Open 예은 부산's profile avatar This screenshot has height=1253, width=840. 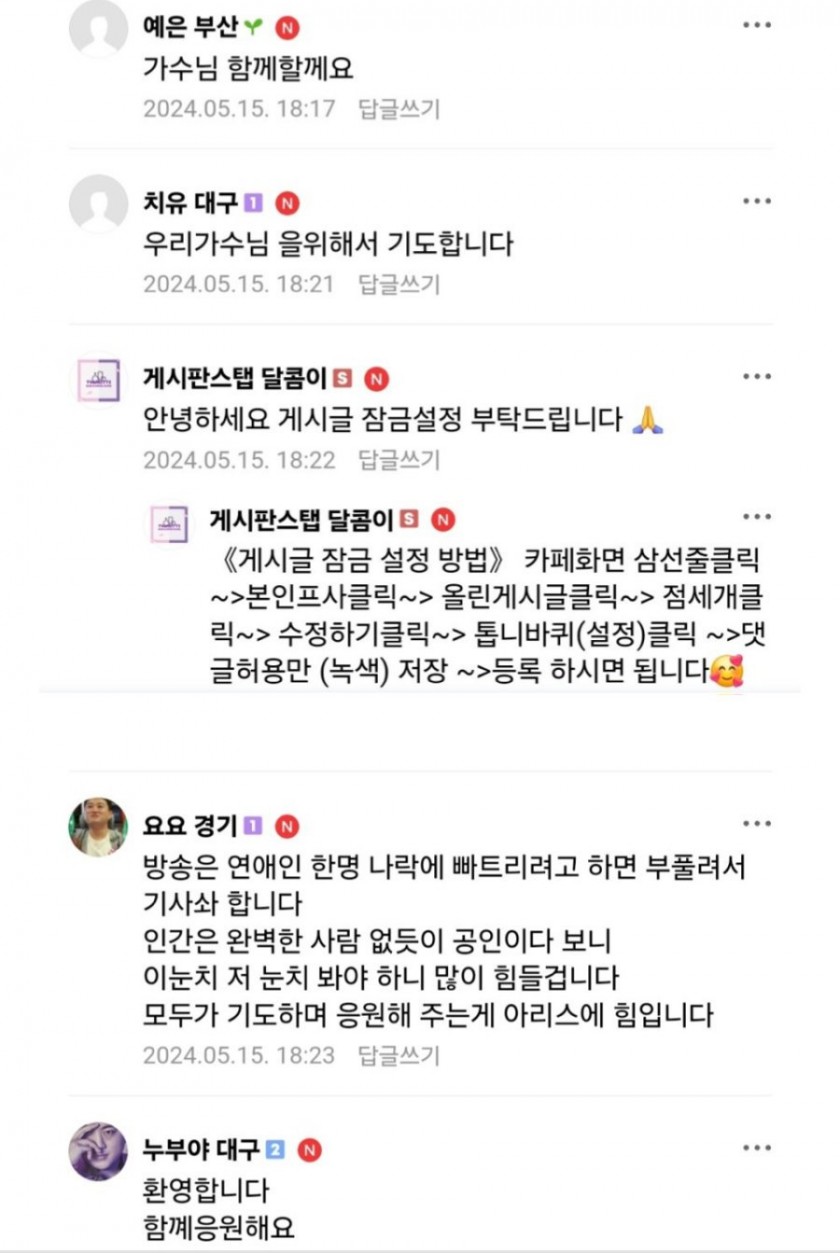pos(98,27)
